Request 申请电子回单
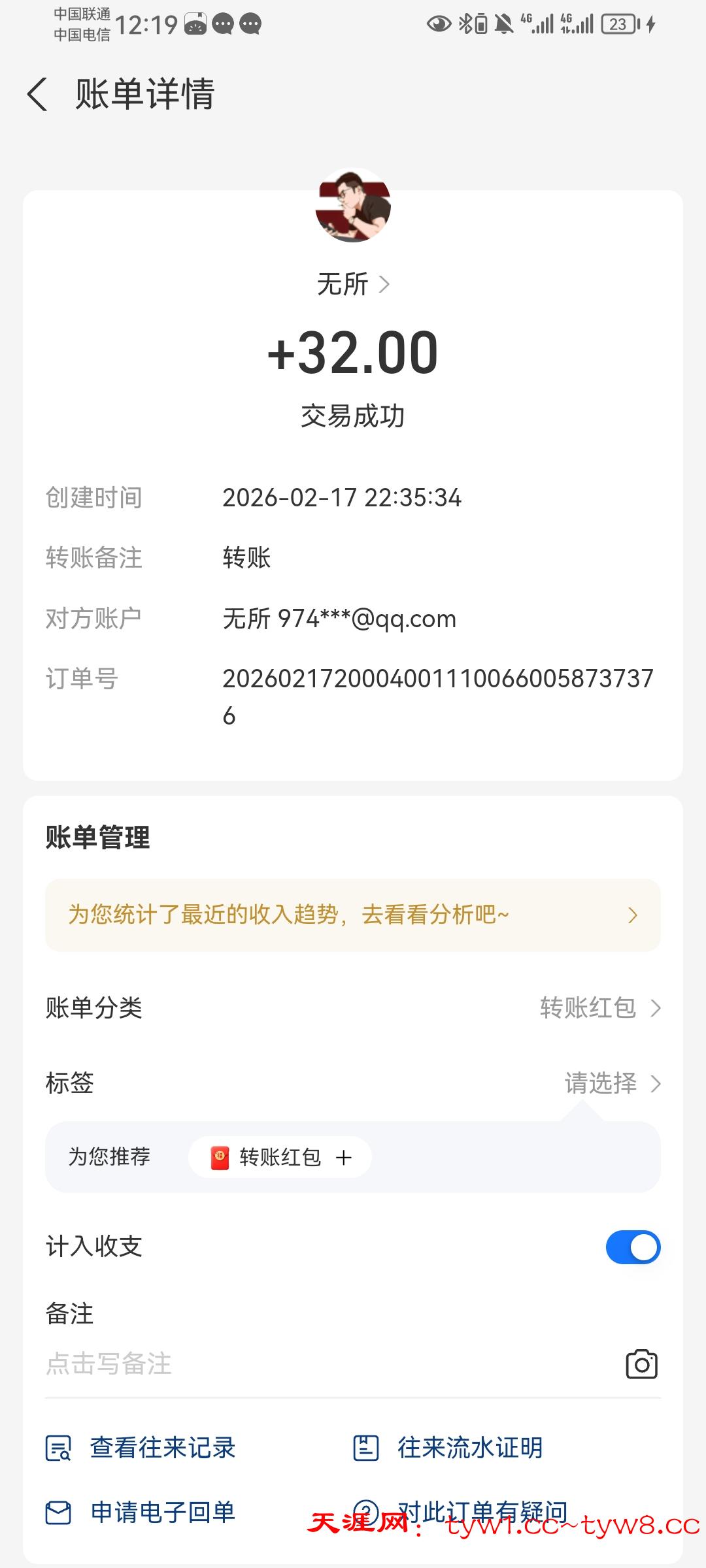 pos(141,1512)
